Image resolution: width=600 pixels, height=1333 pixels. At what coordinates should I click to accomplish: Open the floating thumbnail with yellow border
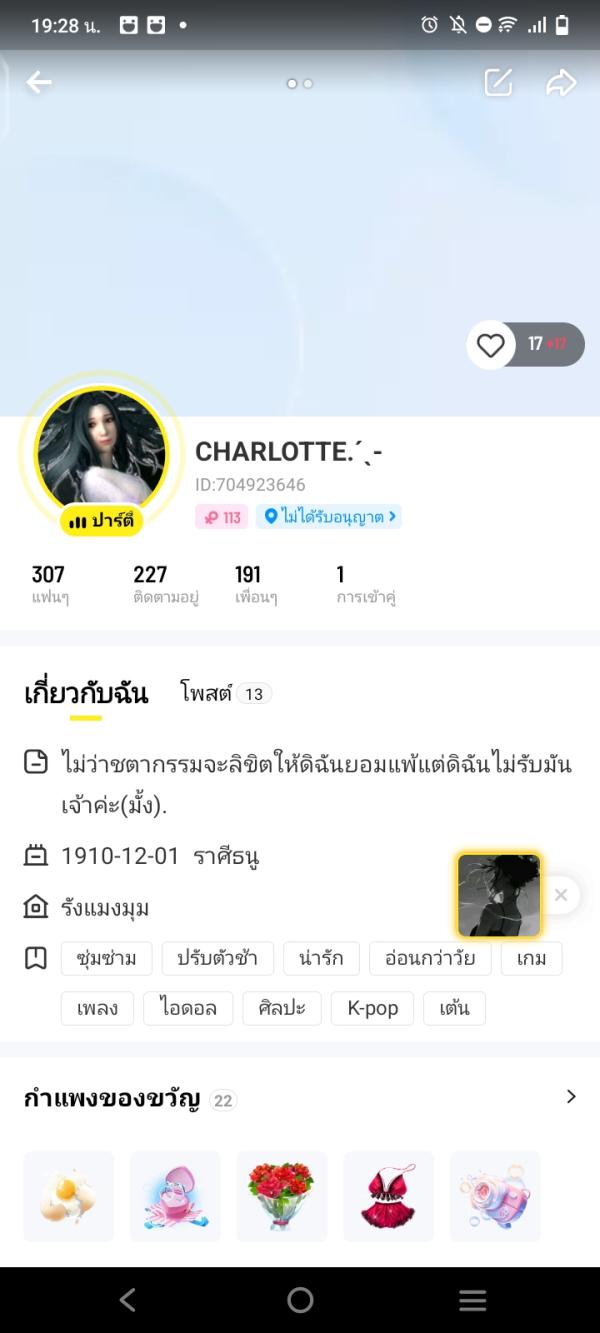pos(498,895)
